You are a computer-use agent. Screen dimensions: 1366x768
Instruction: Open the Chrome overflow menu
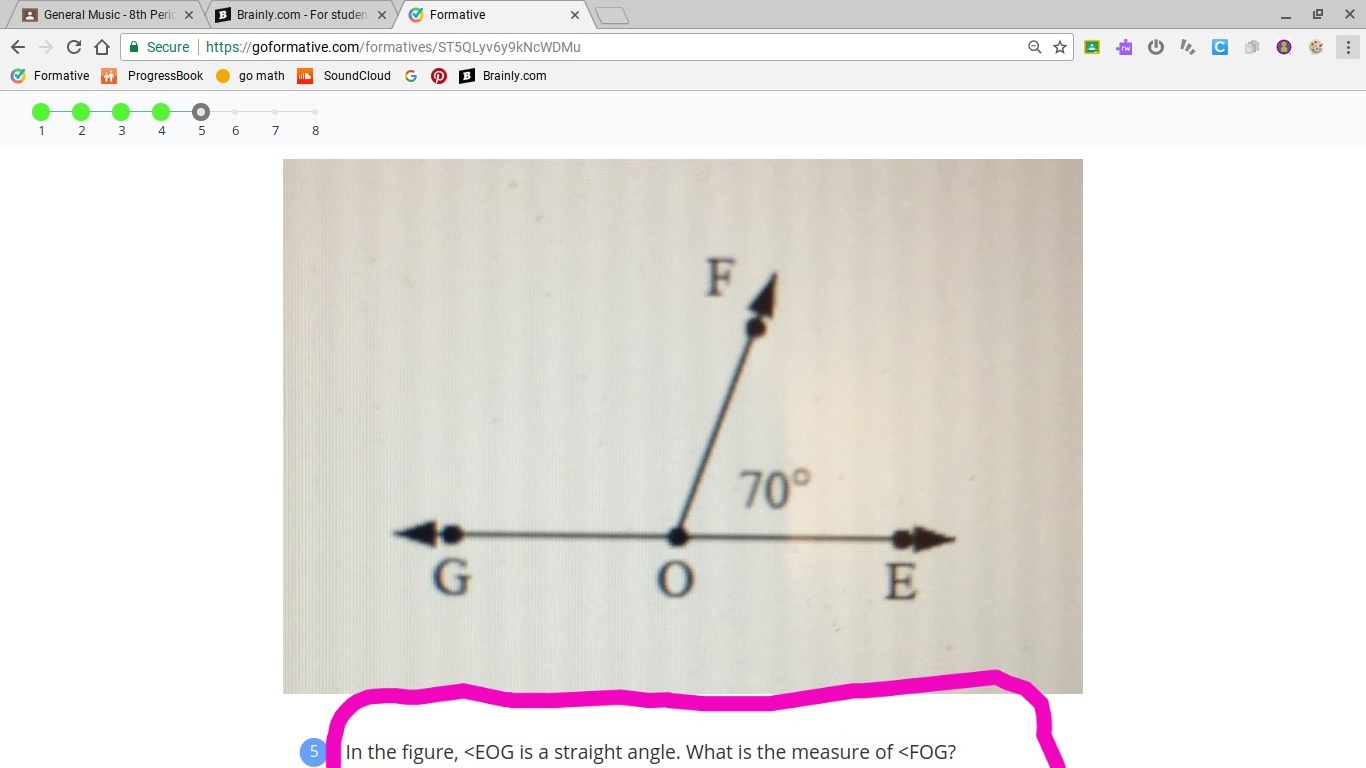coord(1347,47)
